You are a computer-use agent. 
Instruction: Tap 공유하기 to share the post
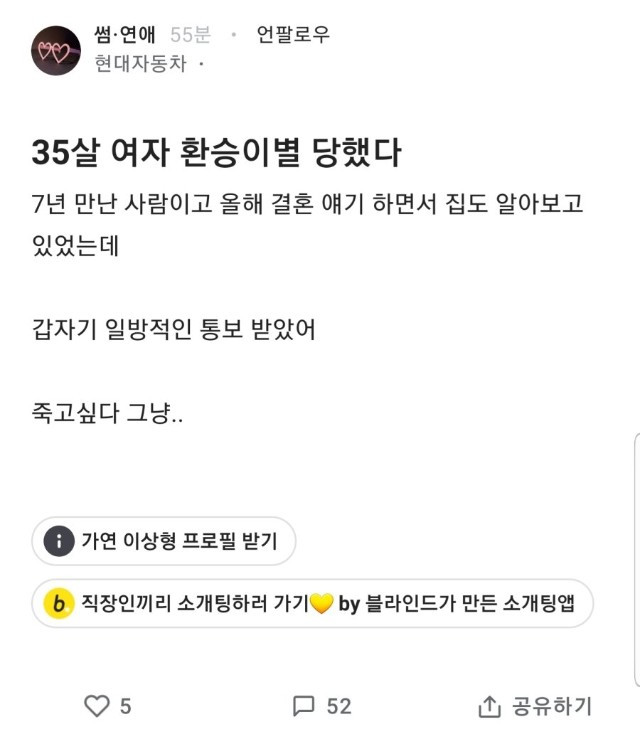[535, 706]
